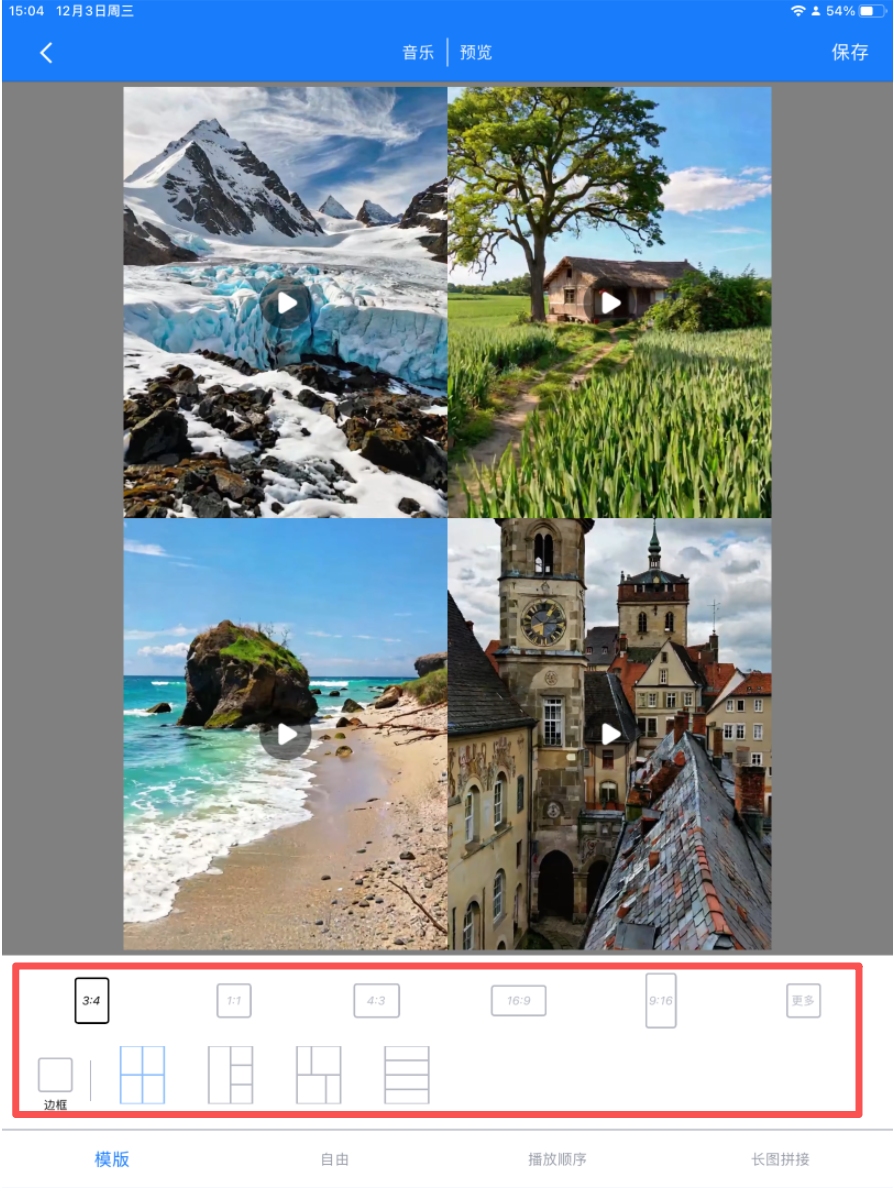894x1192 pixels.
Task: Switch to the 4:3 aspect ratio
Action: click(376, 1000)
